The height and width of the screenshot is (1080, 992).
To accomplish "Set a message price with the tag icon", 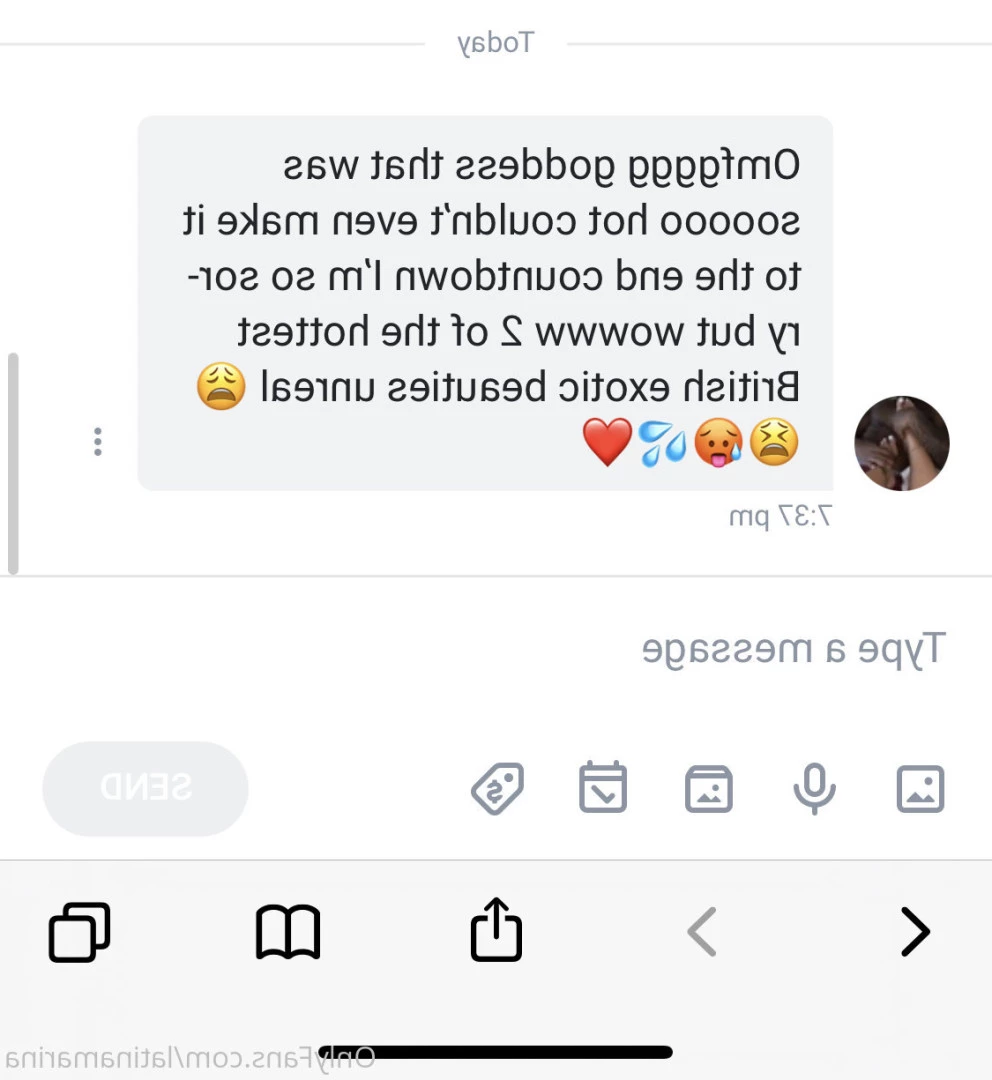I will coord(497,789).
